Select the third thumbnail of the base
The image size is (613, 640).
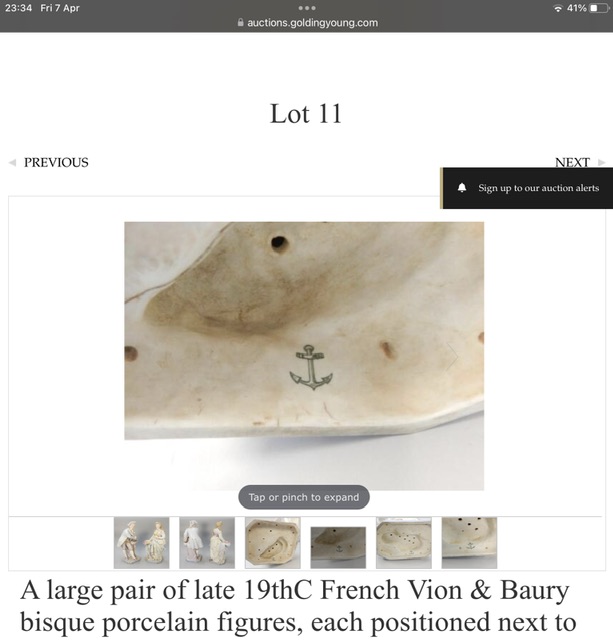pyautogui.click(x=272, y=543)
